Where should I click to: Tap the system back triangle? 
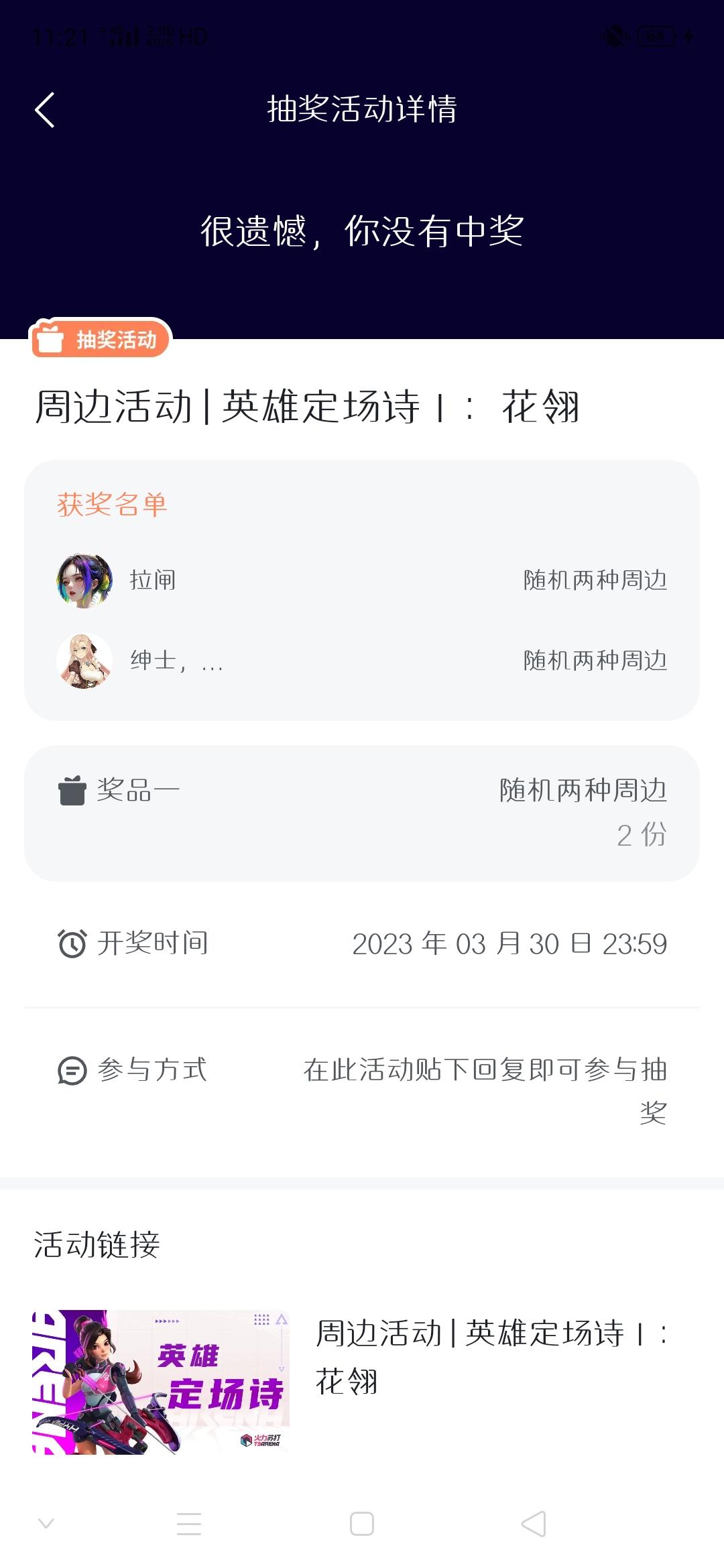point(534,1524)
